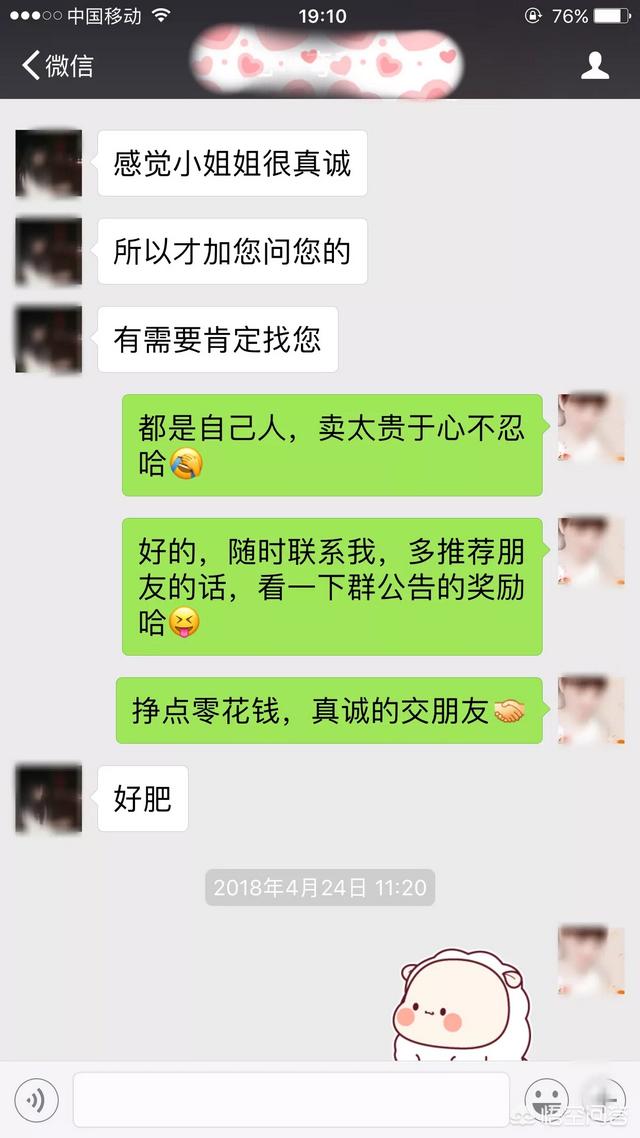Open the chat info profile icon
Screen dimensions: 640x1138
click(594, 65)
